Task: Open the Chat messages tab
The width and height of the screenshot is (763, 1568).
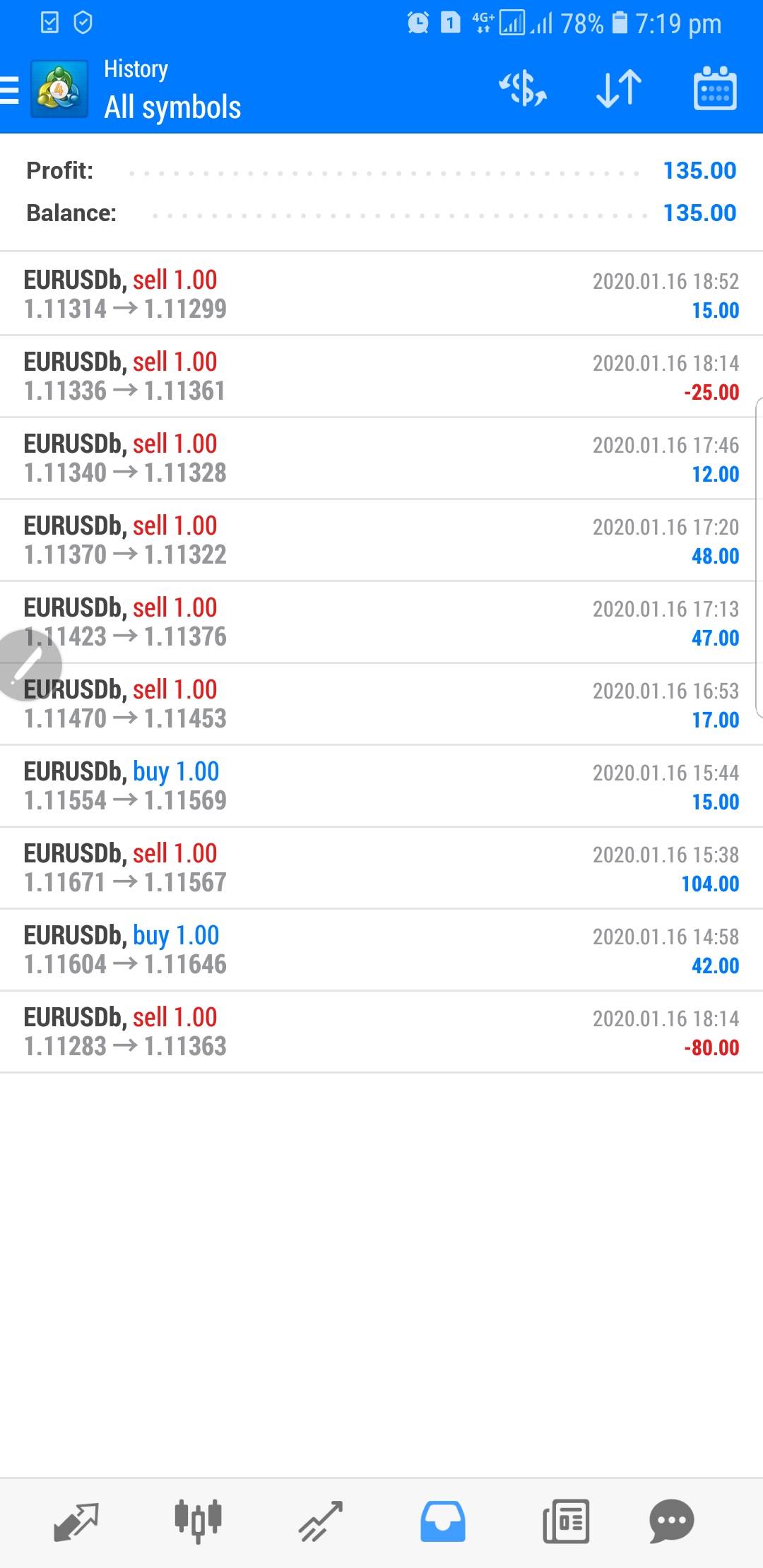Action: click(671, 1520)
